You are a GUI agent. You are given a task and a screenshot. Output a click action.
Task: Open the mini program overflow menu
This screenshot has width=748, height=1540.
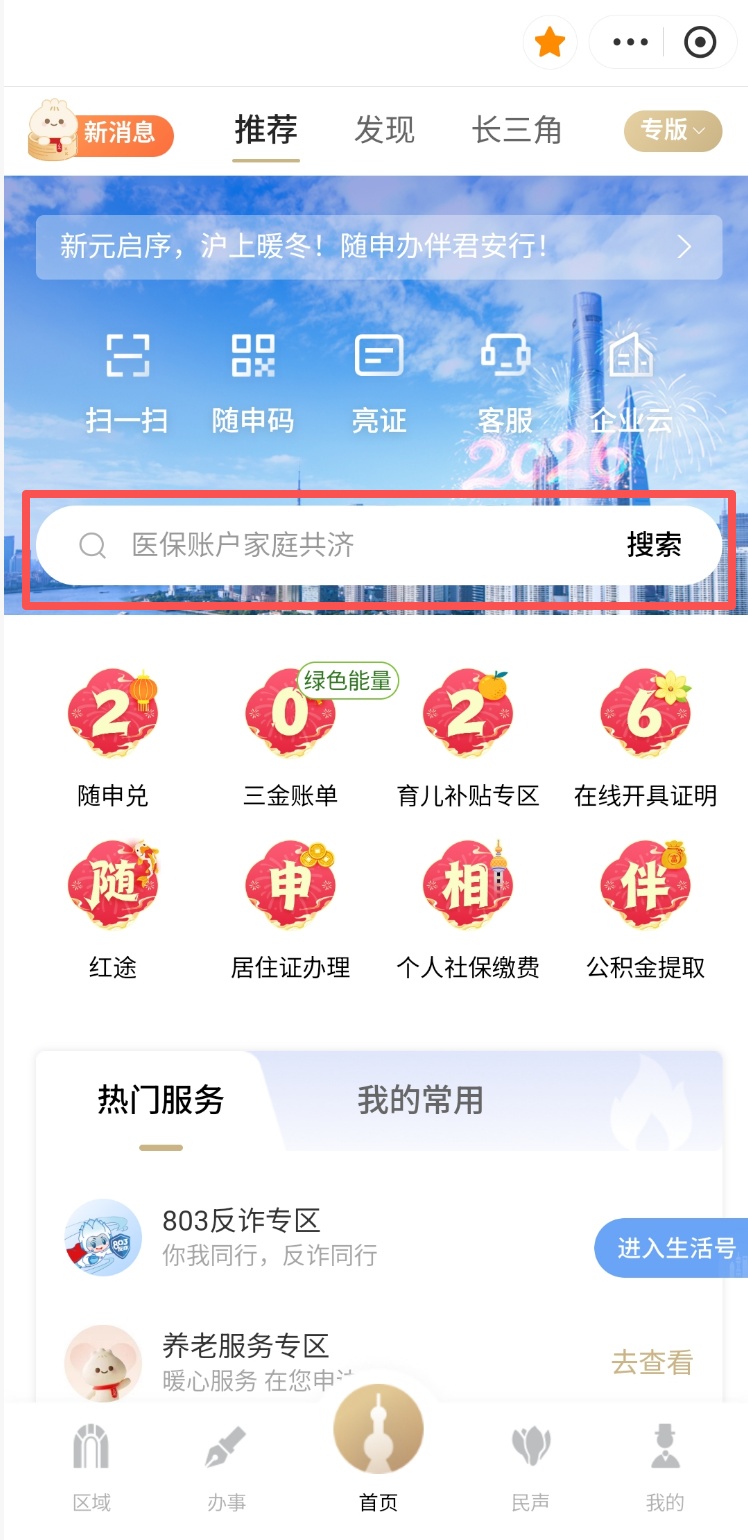(630, 43)
